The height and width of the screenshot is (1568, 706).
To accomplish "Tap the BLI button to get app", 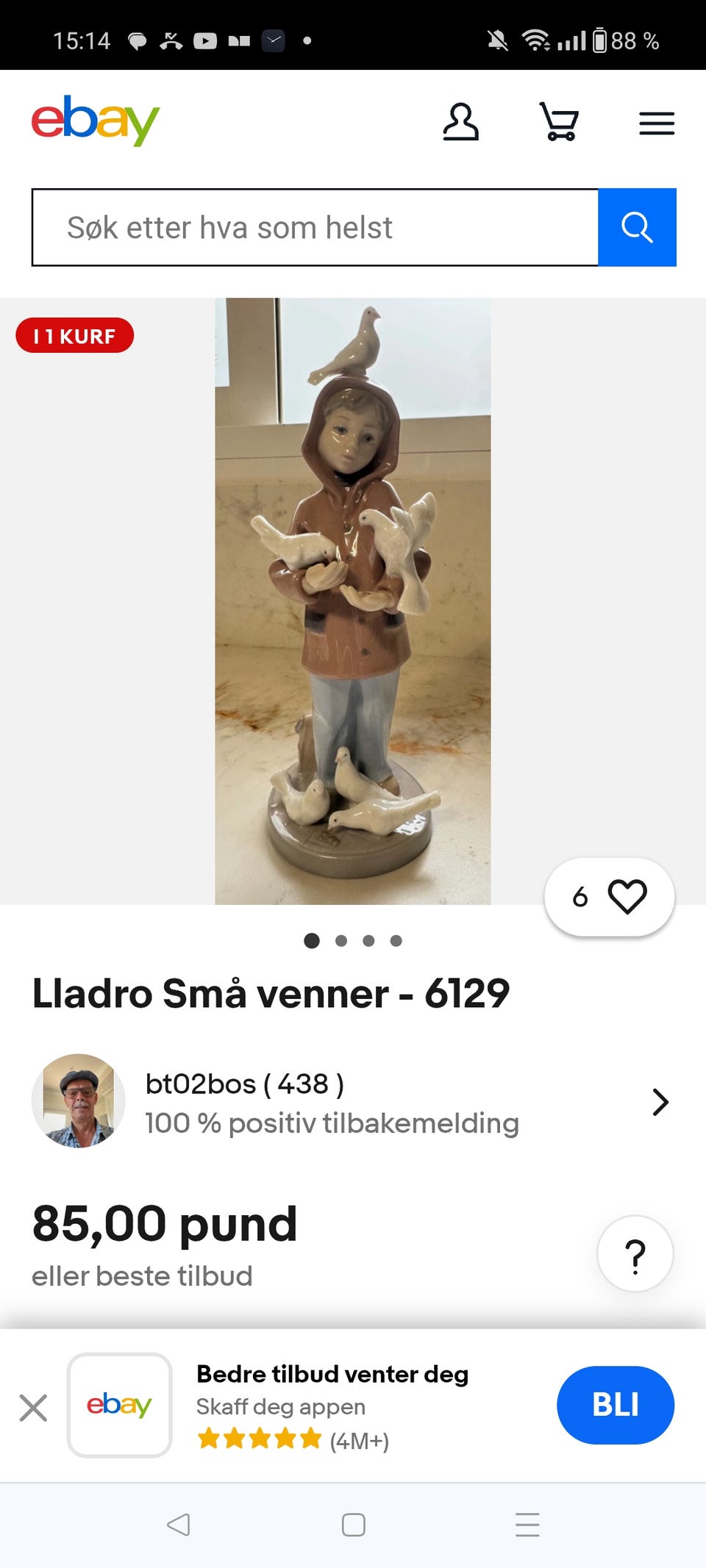I will (x=615, y=1405).
